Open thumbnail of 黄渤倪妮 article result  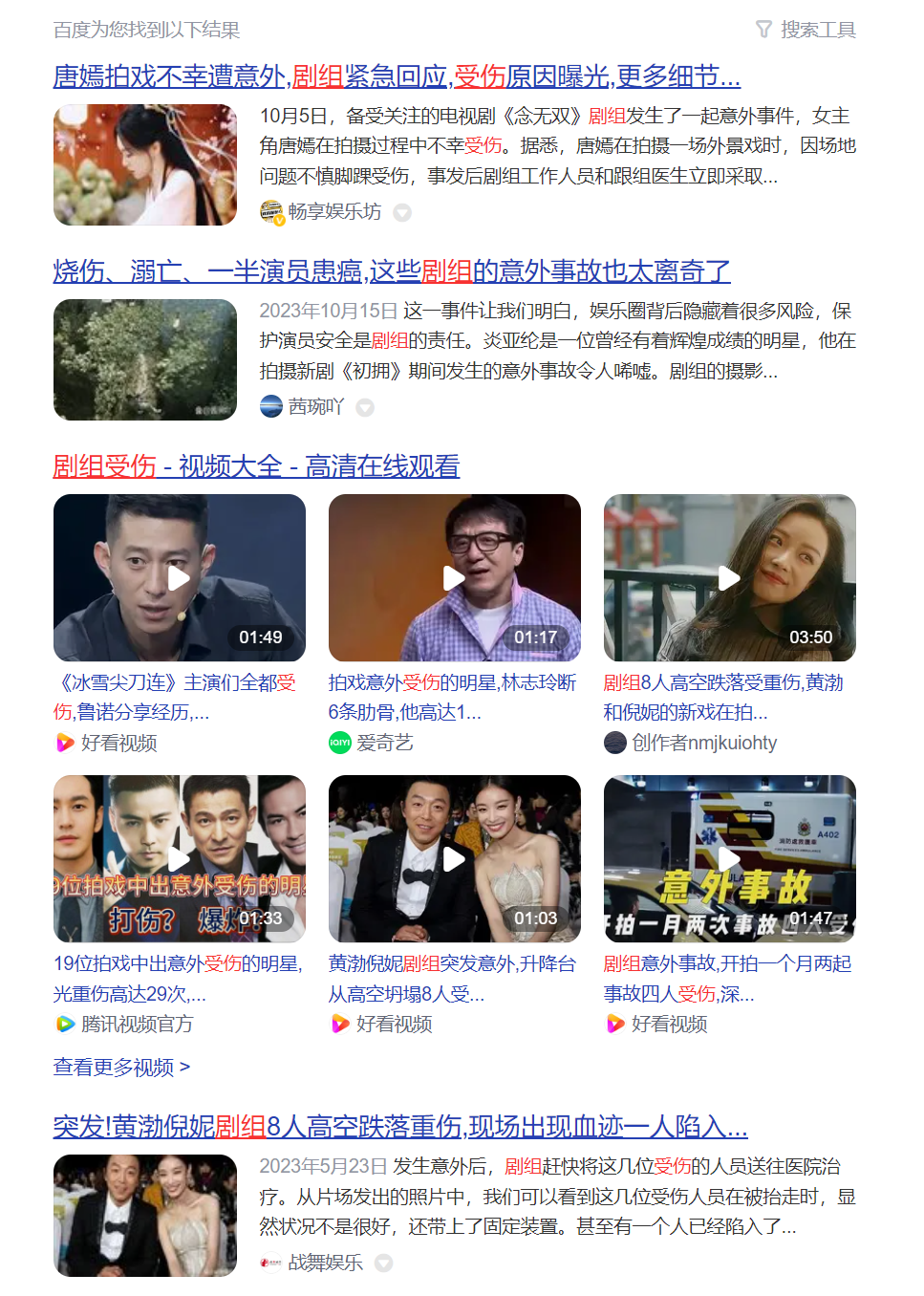point(145,1216)
